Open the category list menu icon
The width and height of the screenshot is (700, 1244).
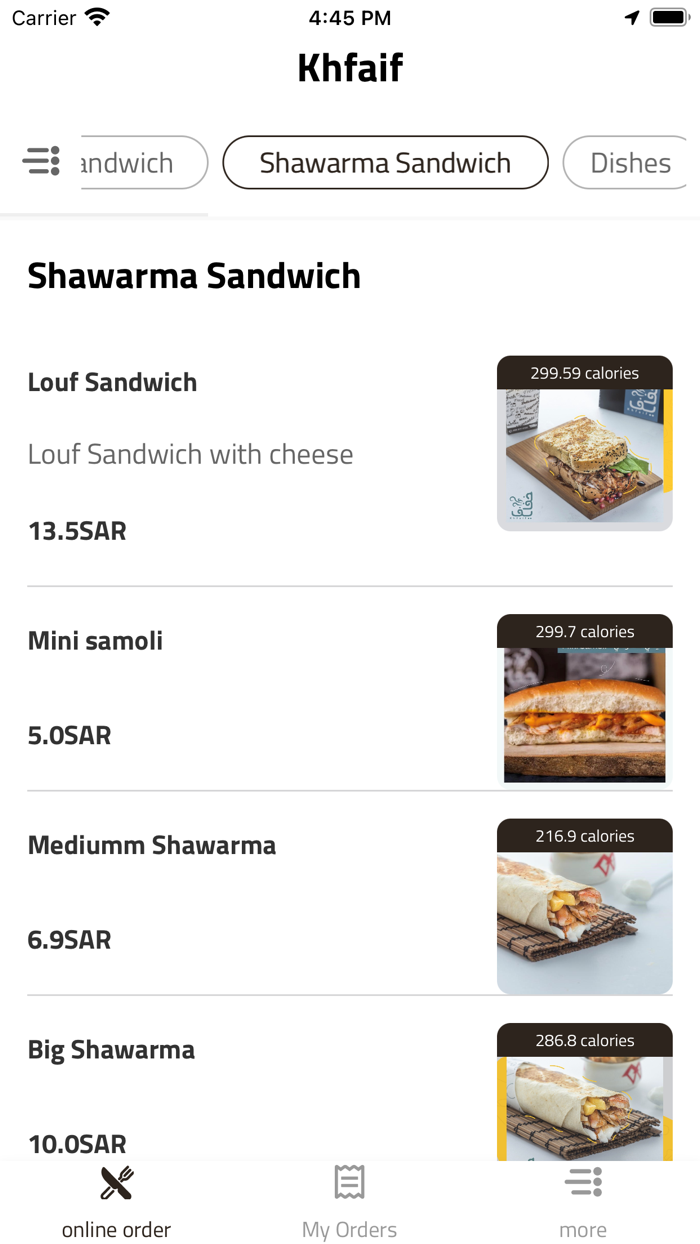(41, 161)
